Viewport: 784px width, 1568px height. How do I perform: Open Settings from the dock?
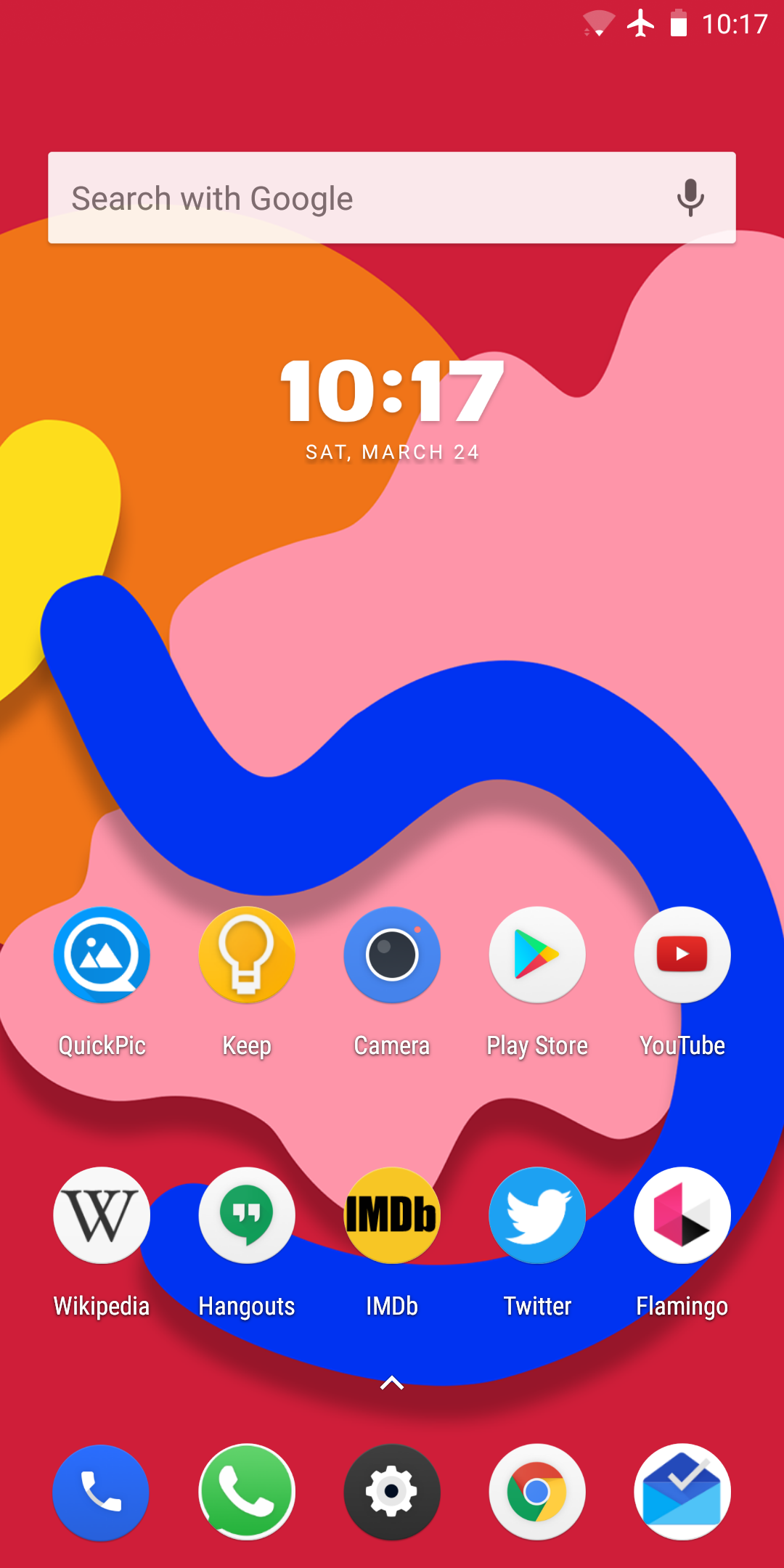pyautogui.click(x=392, y=1492)
